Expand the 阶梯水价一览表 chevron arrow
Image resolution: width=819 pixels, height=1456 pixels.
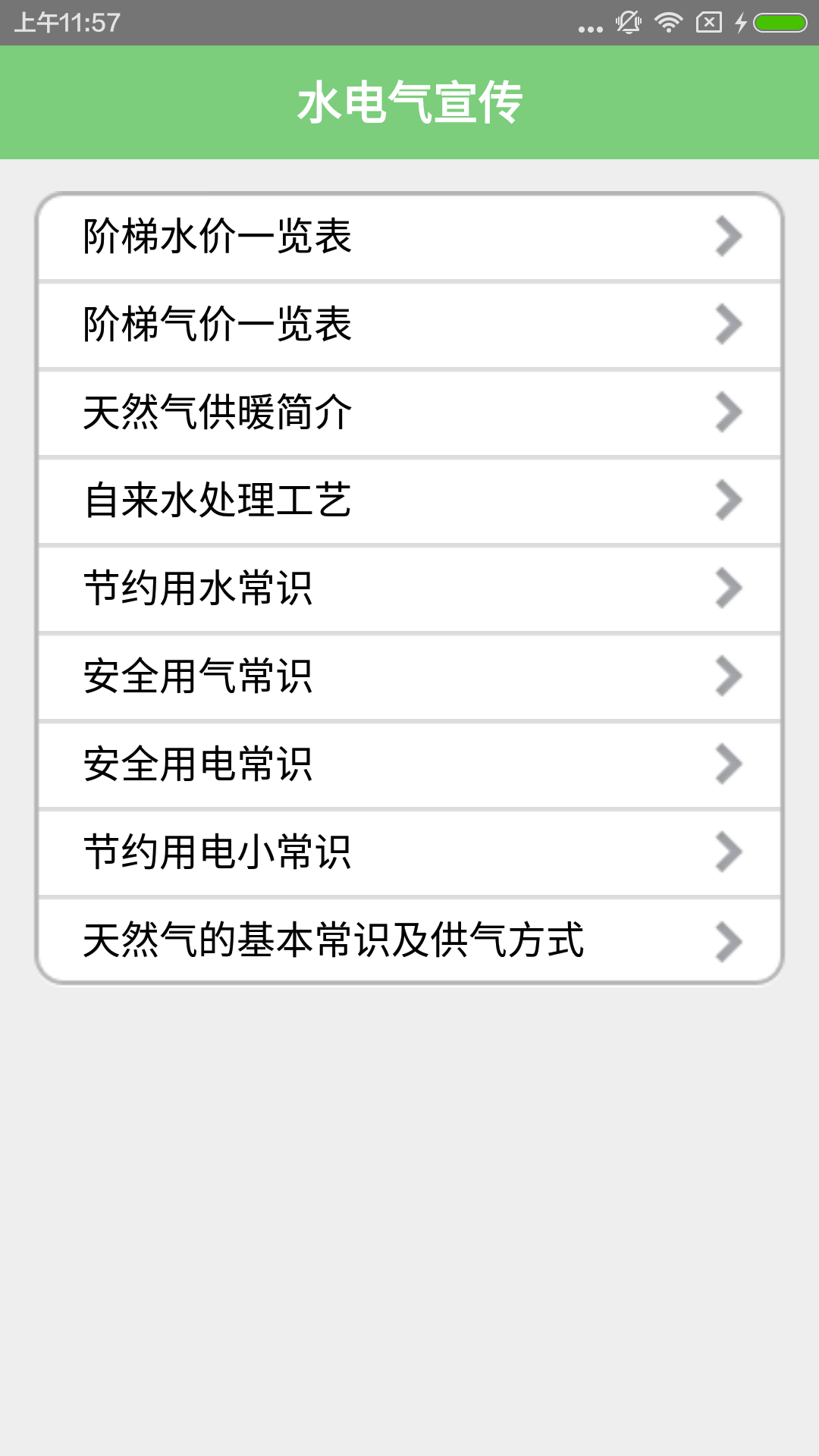[726, 237]
